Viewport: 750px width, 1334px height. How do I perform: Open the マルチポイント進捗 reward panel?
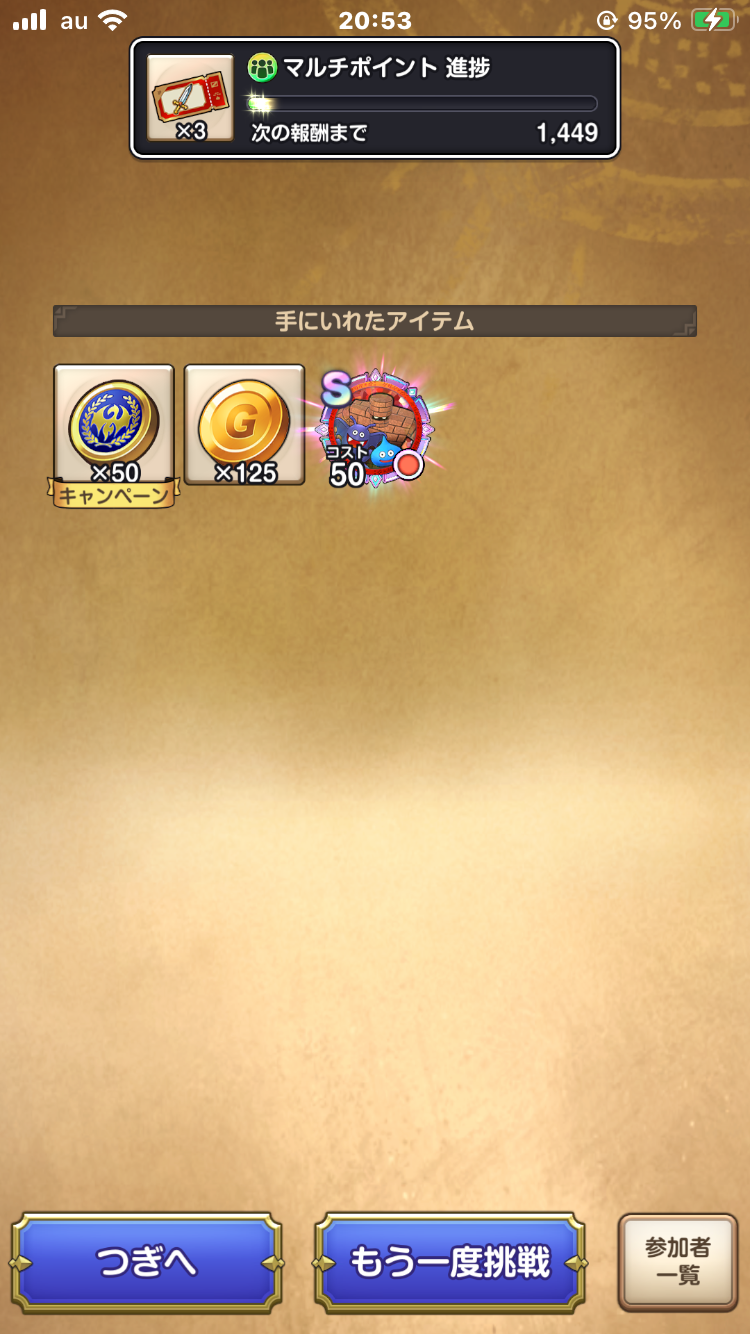tap(375, 98)
